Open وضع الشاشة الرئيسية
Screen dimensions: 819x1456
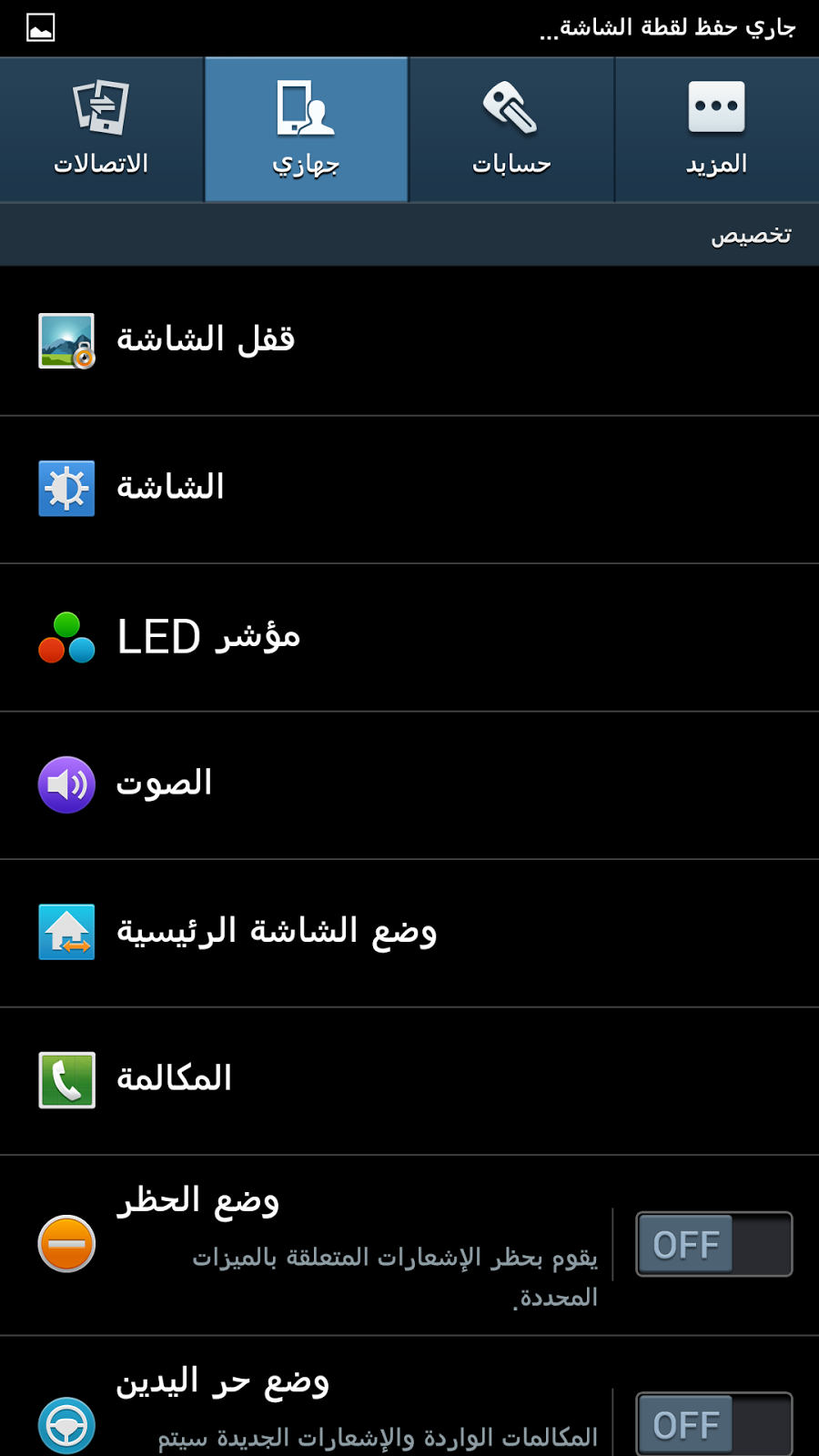pyautogui.click(x=409, y=933)
